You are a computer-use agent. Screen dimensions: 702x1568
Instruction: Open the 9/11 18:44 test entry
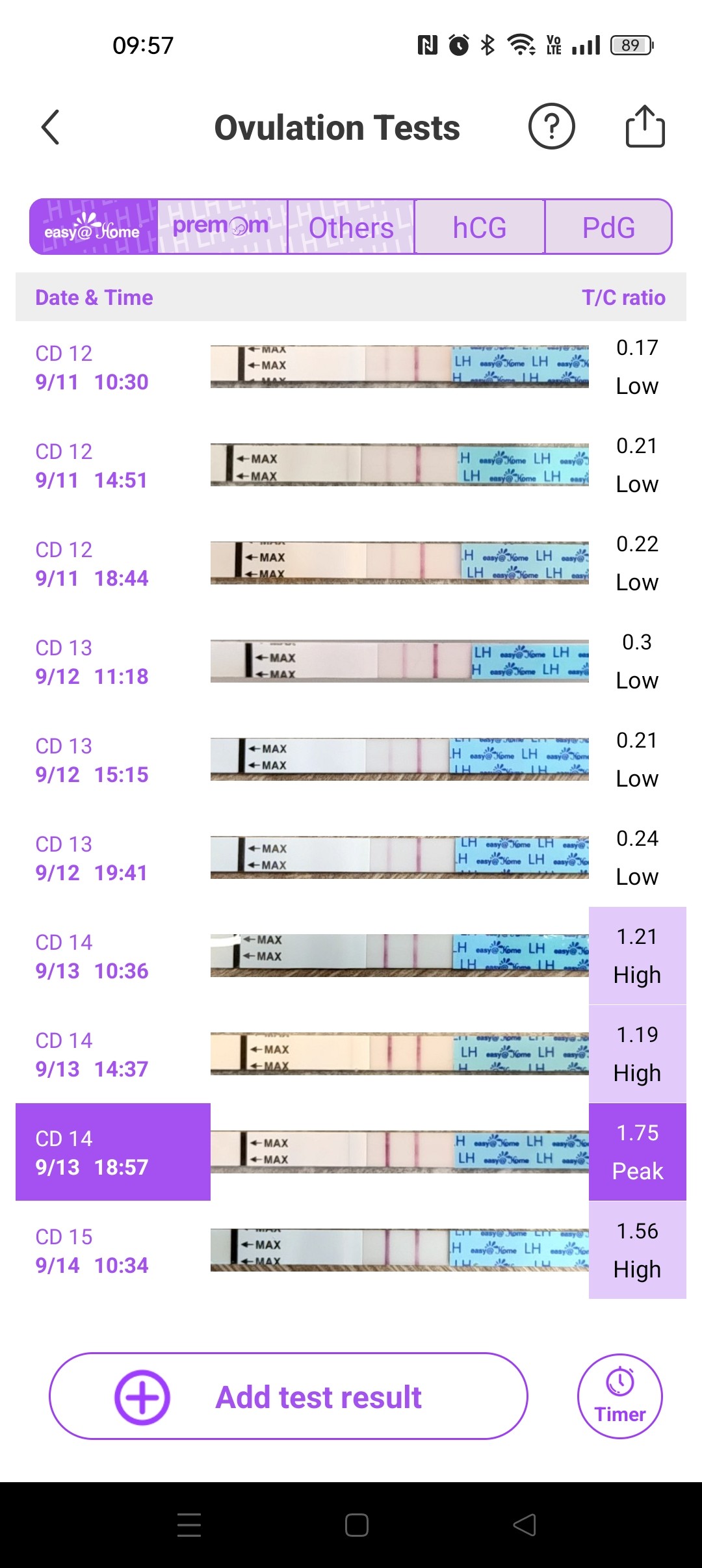tap(351, 564)
